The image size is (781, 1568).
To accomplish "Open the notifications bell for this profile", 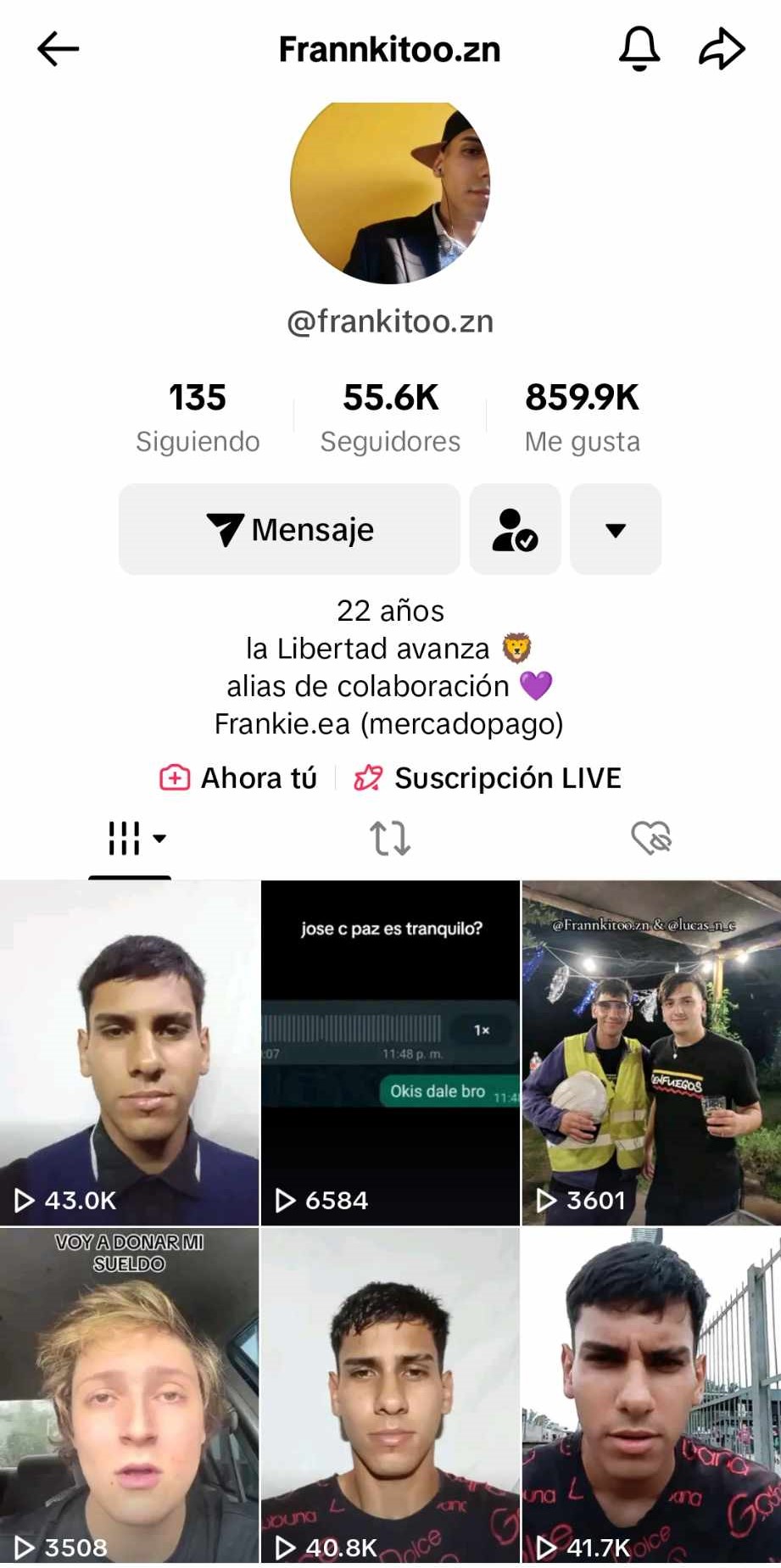I will pos(639,48).
